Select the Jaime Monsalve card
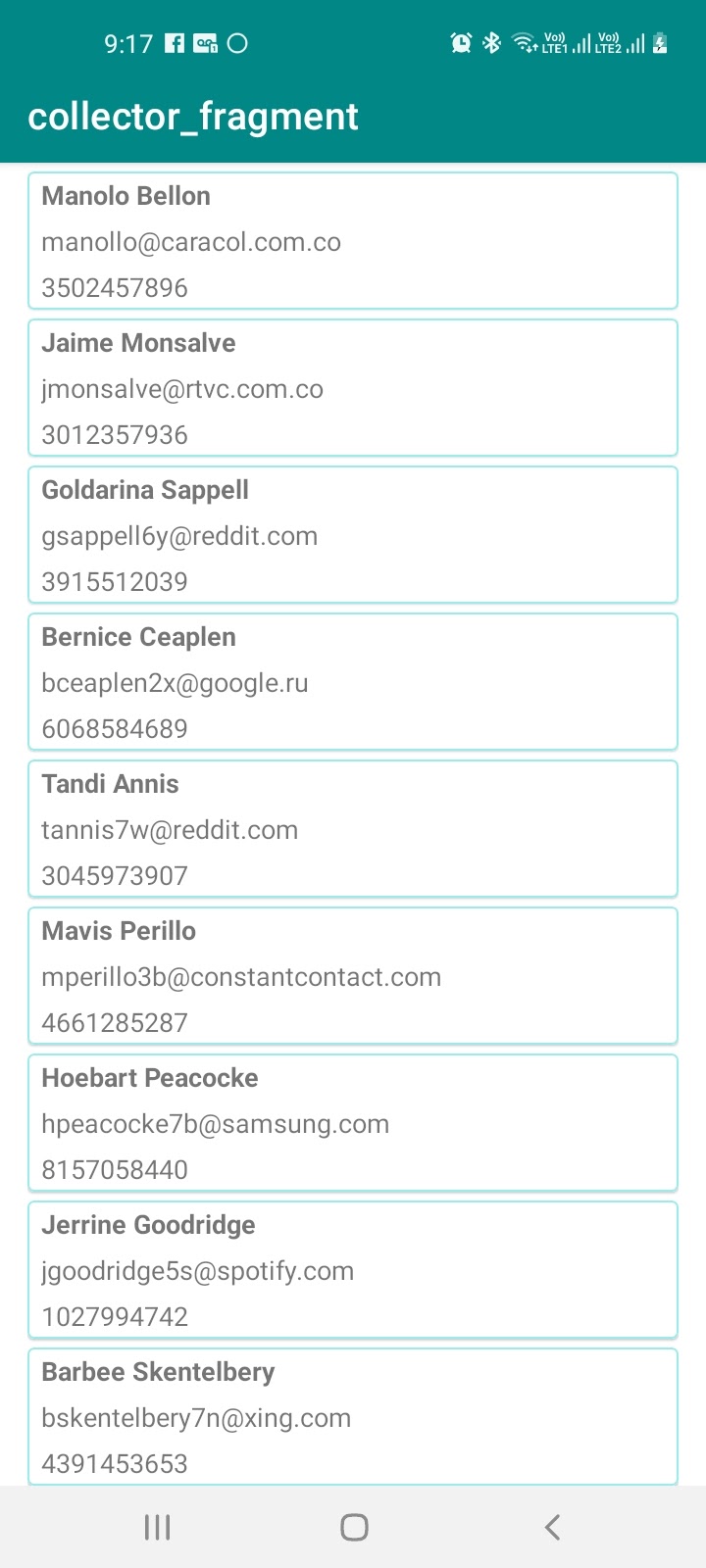Screen dimensions: 706x1568 [353, 388]
